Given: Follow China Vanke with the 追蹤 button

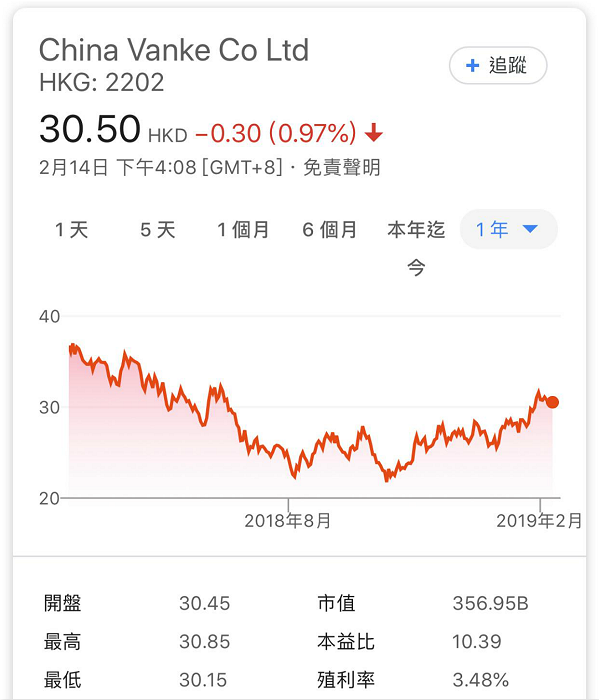Looking at the screenshot, I should 498,65.
